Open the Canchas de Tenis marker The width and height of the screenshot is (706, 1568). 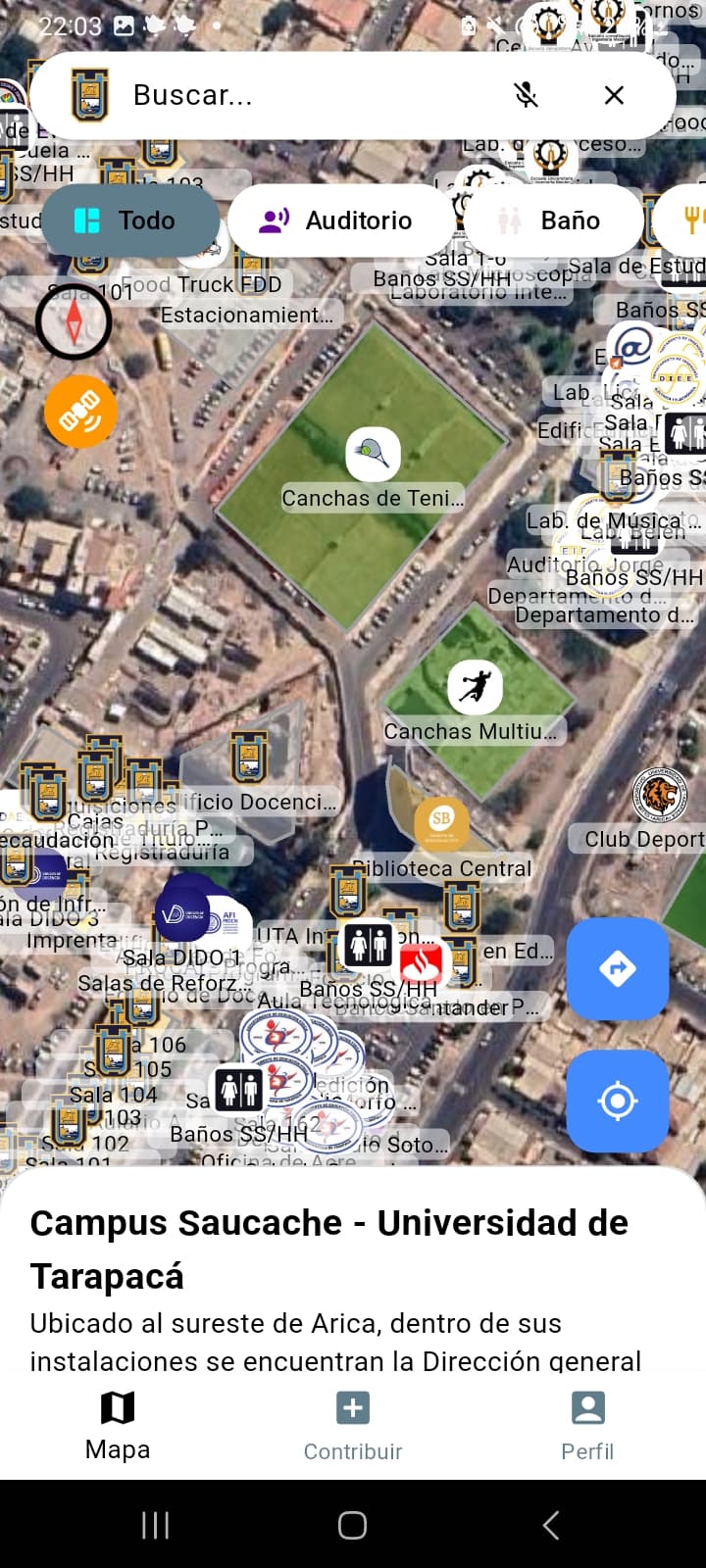pos(373,455)
